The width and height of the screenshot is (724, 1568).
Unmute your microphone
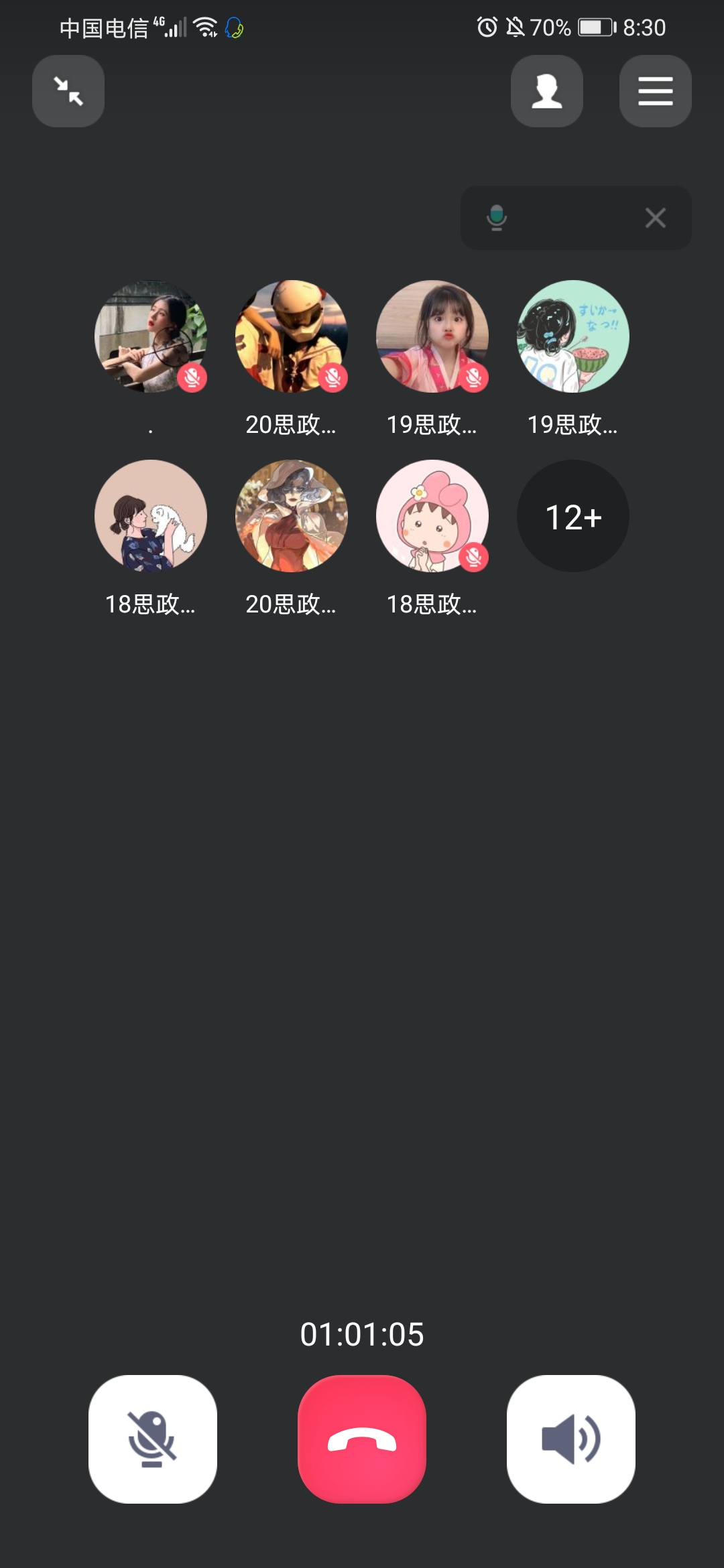[153, 1439]
